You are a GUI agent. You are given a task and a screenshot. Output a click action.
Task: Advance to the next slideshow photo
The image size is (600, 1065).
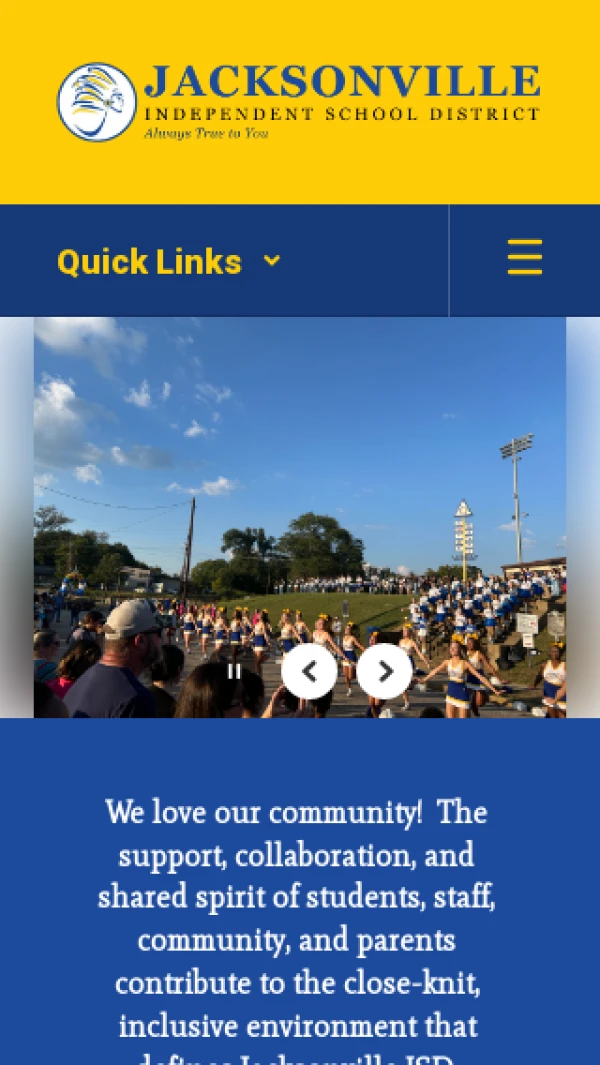pyautogui.click(x=384, y=671)
